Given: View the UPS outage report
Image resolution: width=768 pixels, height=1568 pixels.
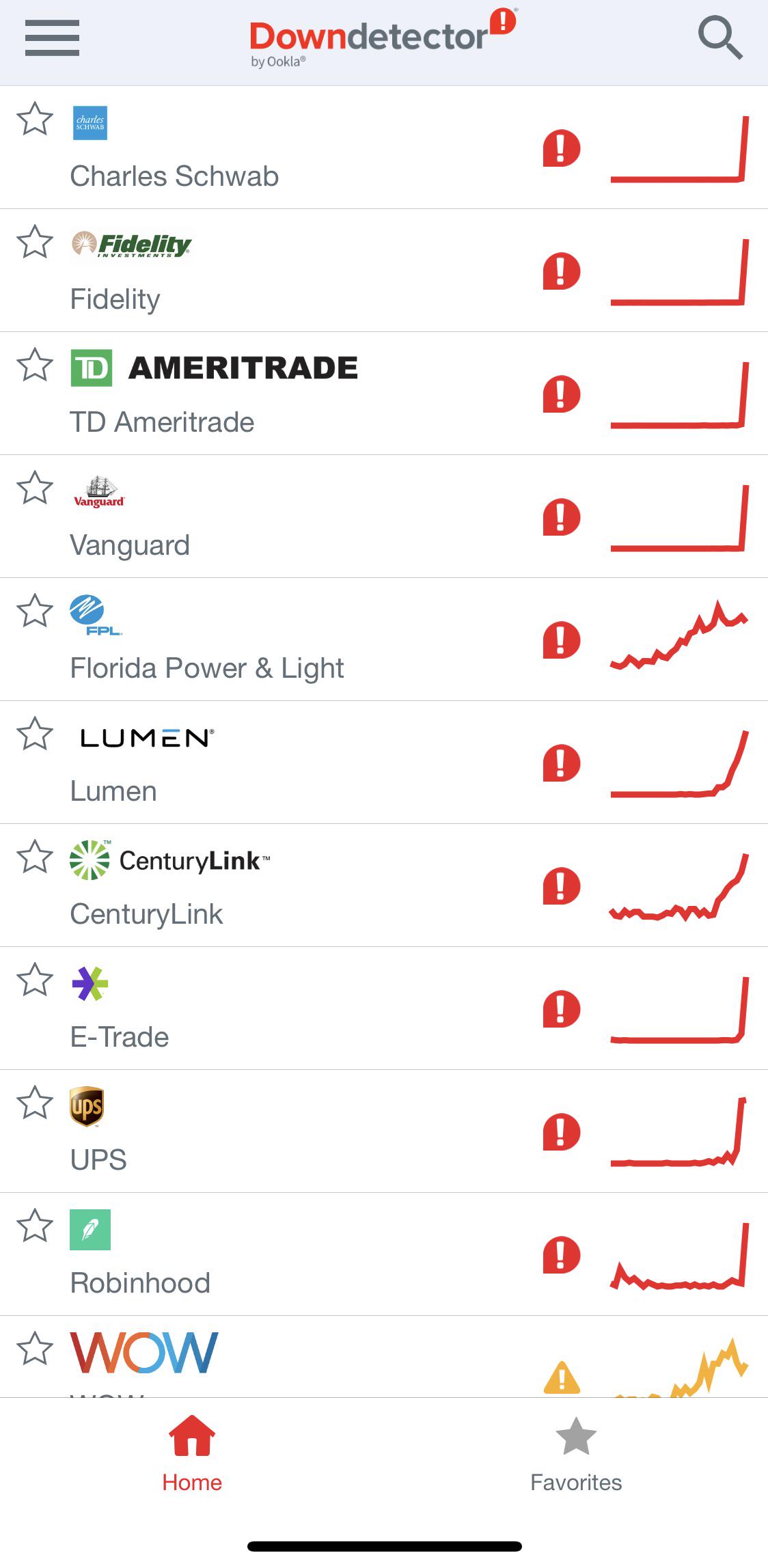Looking at the screenshot, I should (99, 1159).
